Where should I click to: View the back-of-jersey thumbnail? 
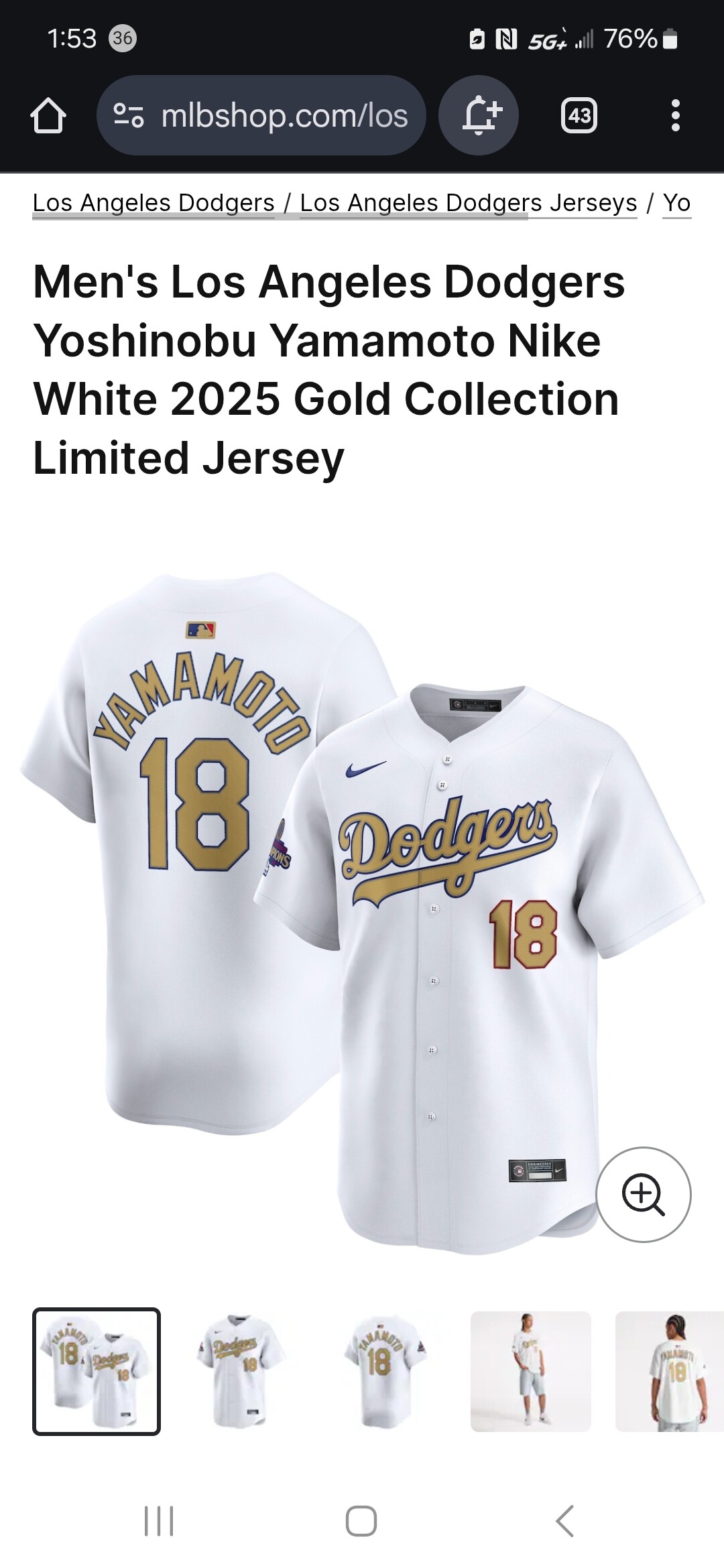385,1371
